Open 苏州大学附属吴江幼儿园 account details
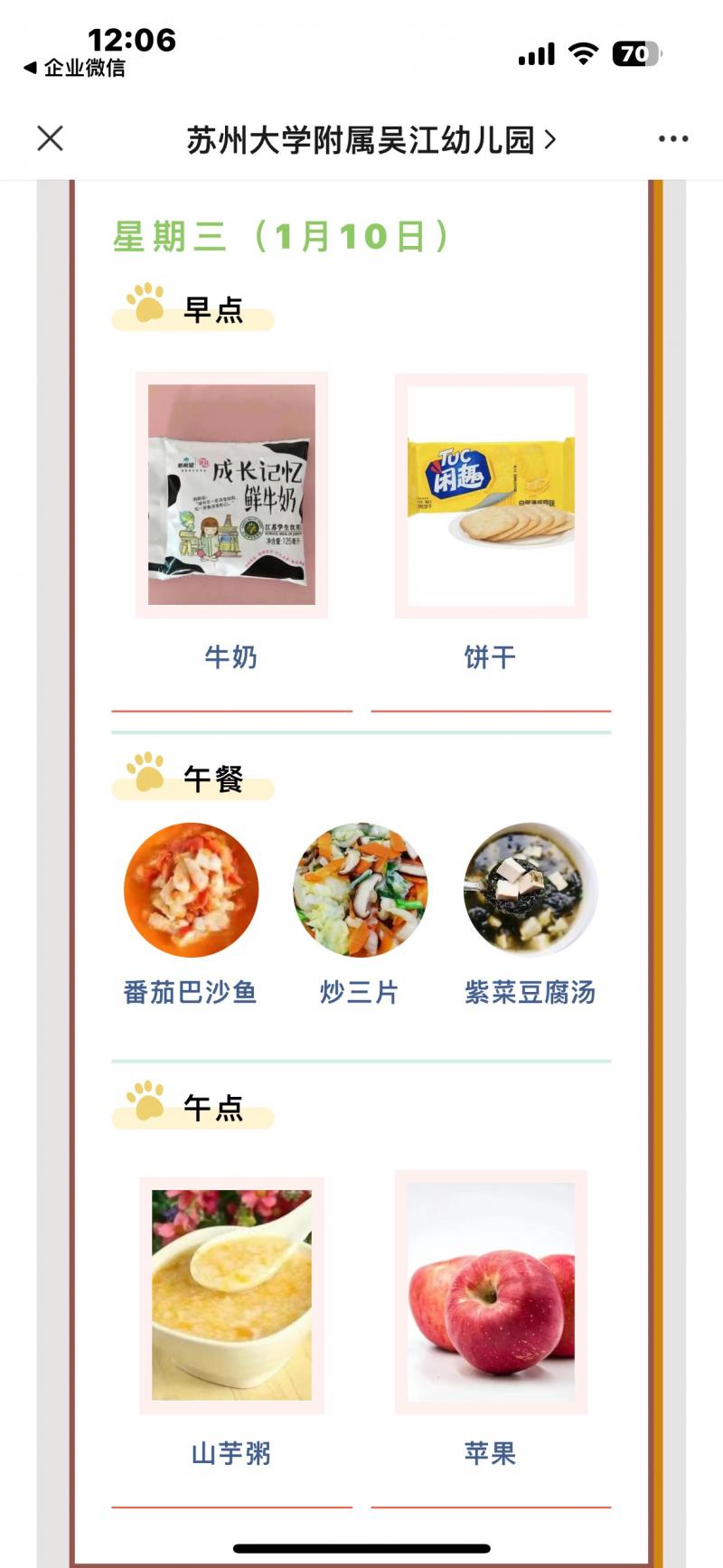The width and height of the screenshot is (723, 1568). click(x=371, y=140)
